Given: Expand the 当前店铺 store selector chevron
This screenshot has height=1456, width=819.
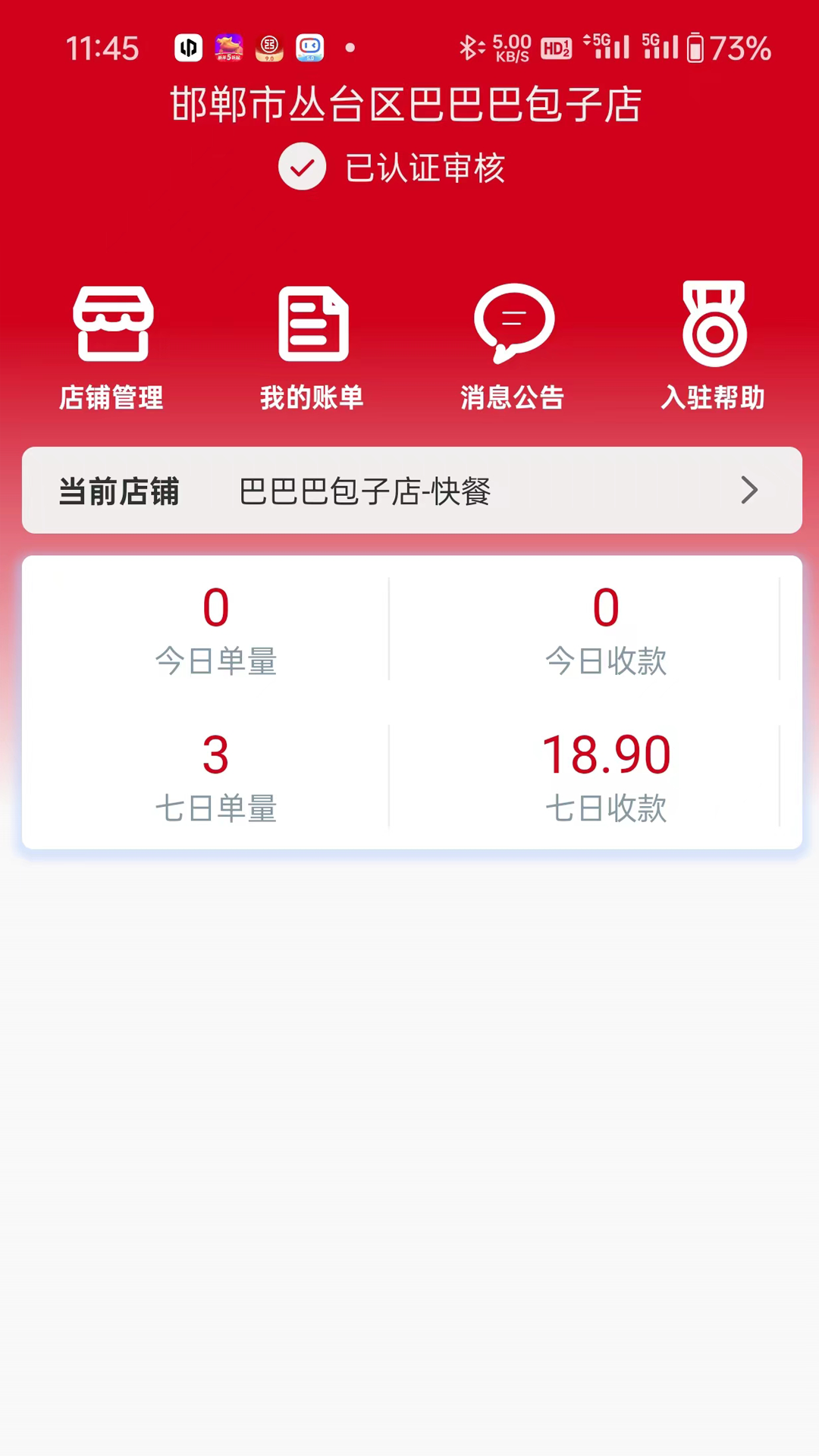Looking at the screenshot, I should coord(749,491).
